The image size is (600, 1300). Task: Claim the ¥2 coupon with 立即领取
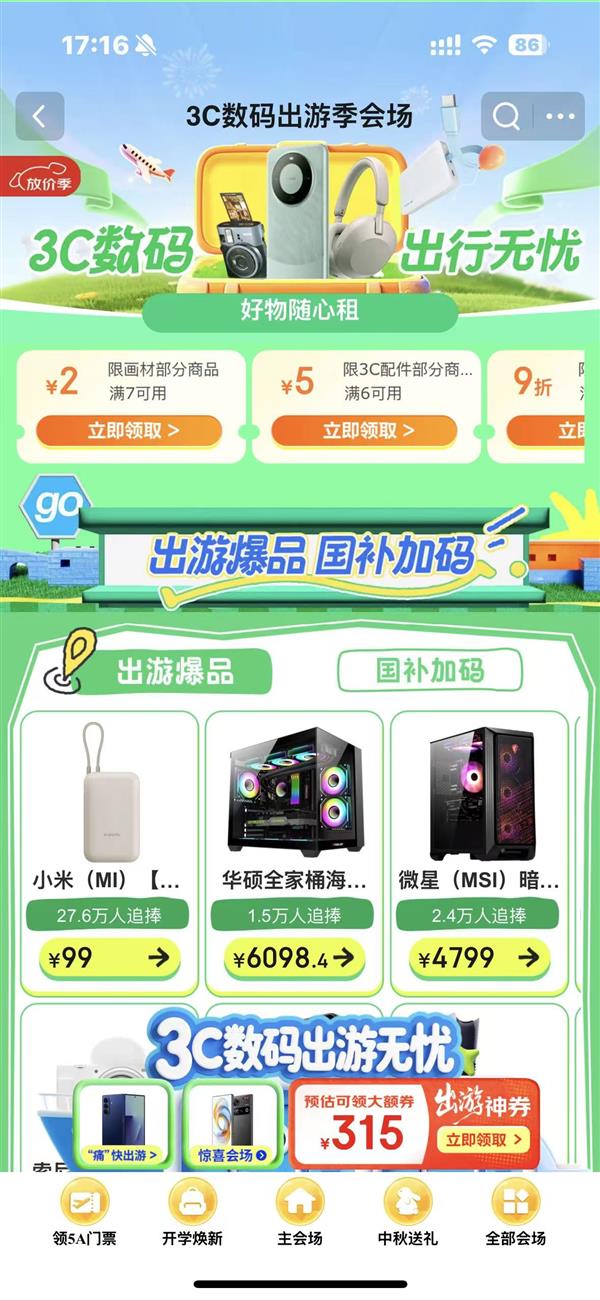pyautogui.click(x=130, y=431)
